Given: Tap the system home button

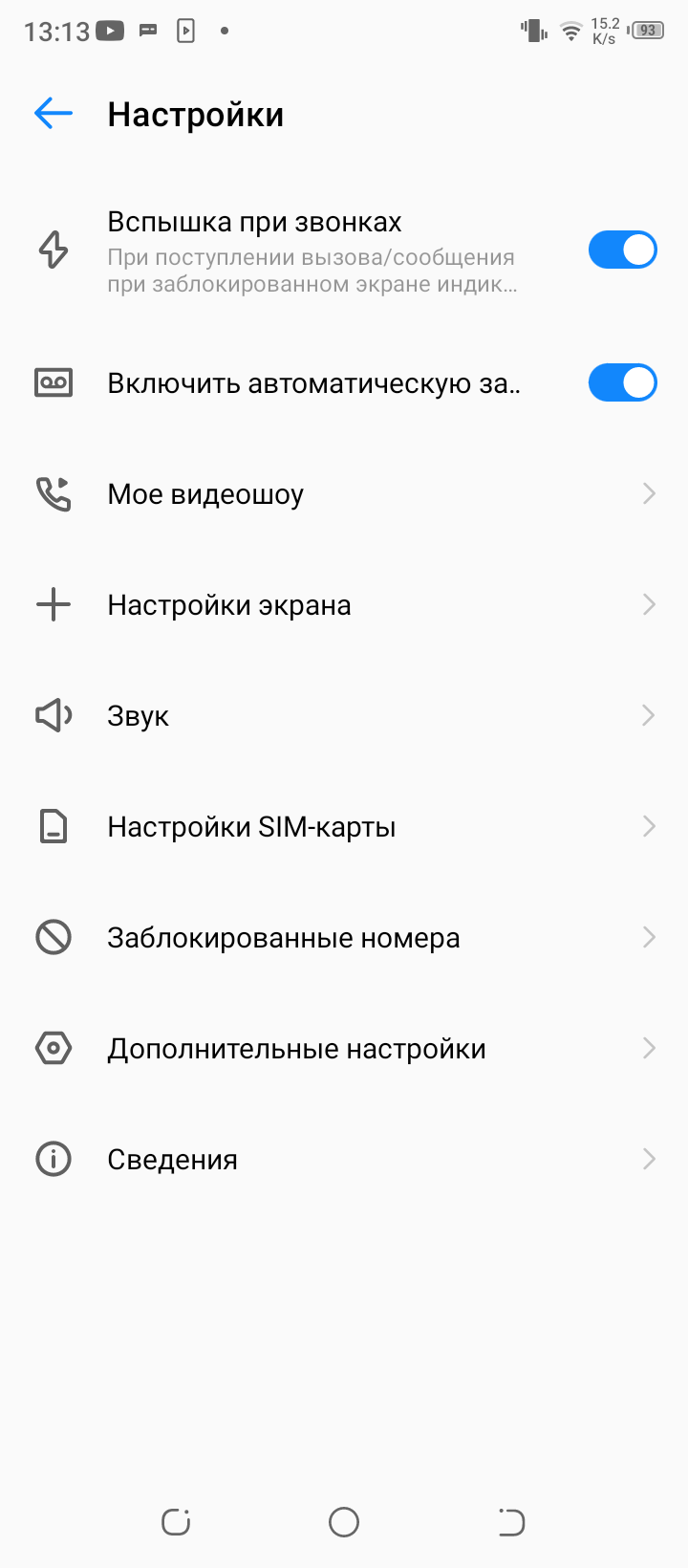Looking at the screenshot, I should click(x=344, y=1521).
